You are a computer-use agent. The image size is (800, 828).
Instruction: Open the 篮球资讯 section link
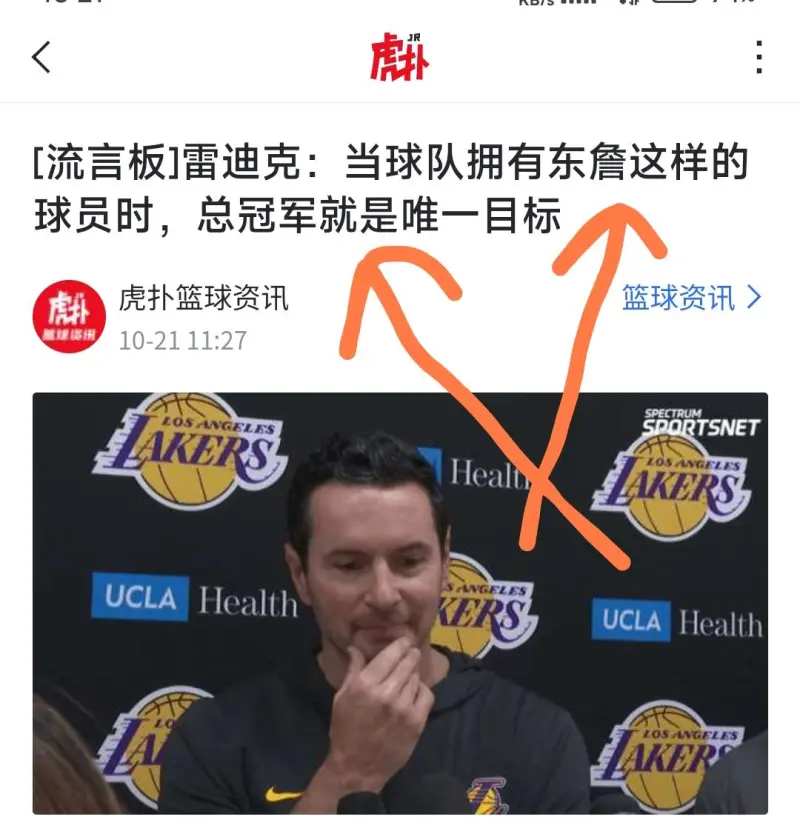coord(691,297)
